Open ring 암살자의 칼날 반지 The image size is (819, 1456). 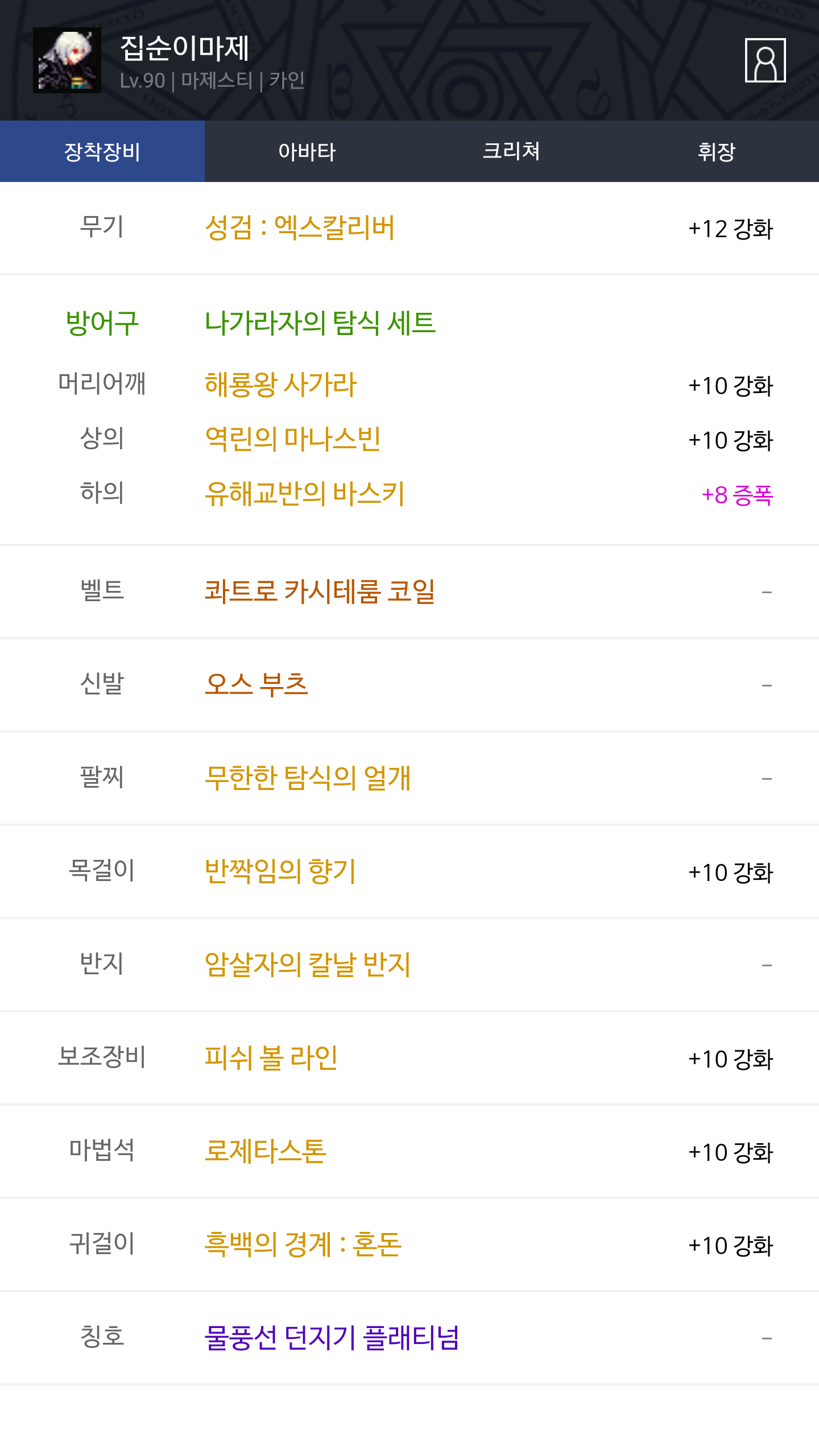pyautogui.click(x=308, y=965)
